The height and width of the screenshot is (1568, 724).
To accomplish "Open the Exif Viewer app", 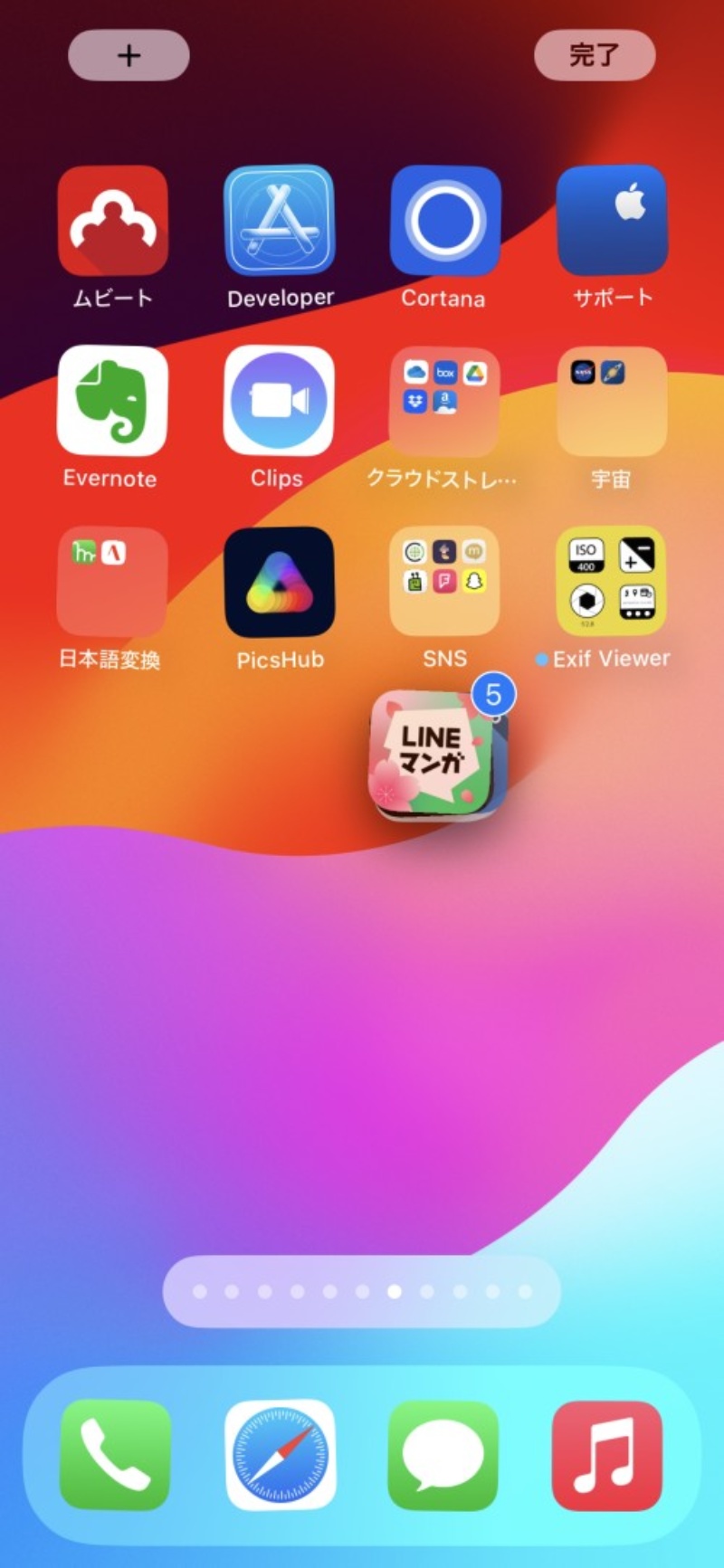I will 612,582.
